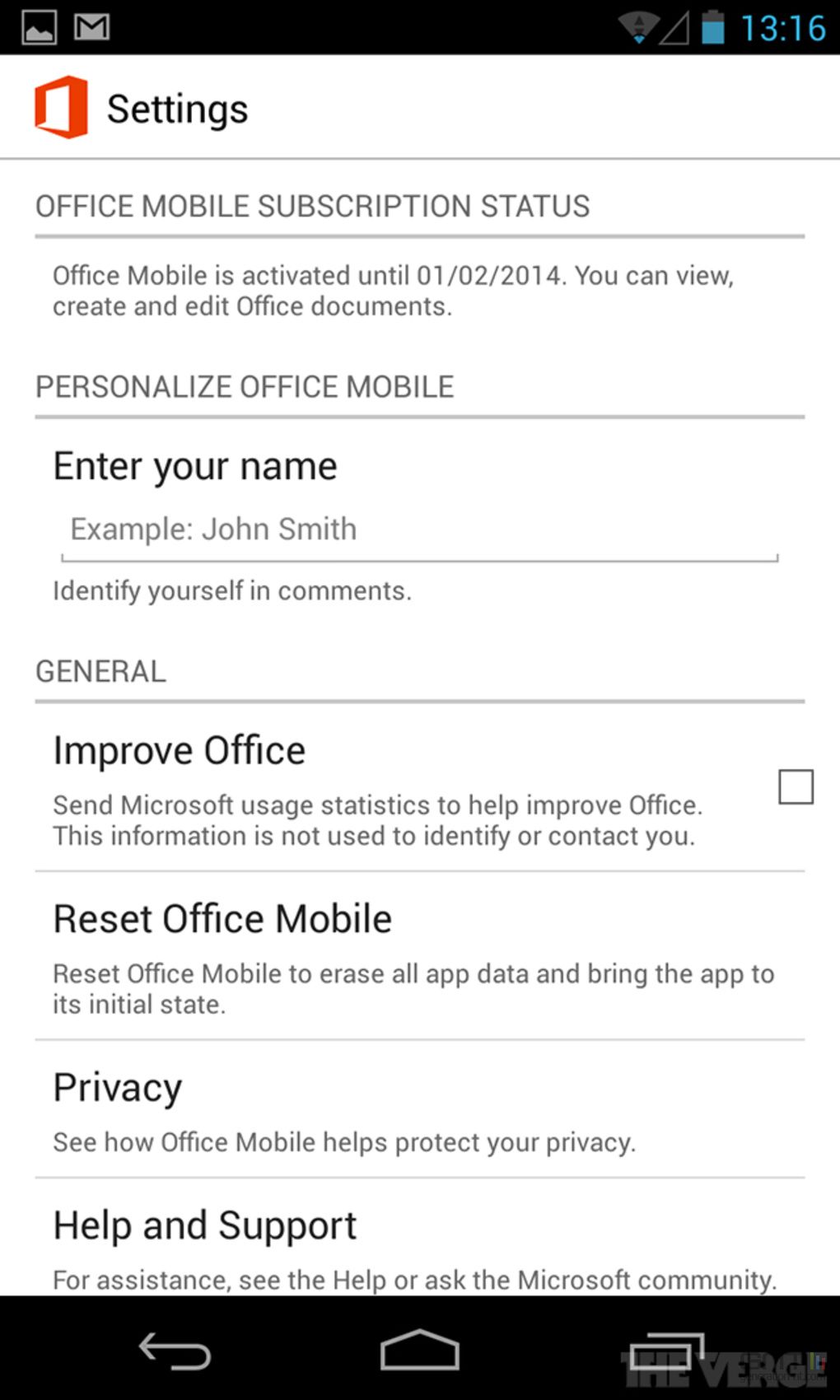
Task: Tap the Office logo icon
Action: tap(59, 105)
